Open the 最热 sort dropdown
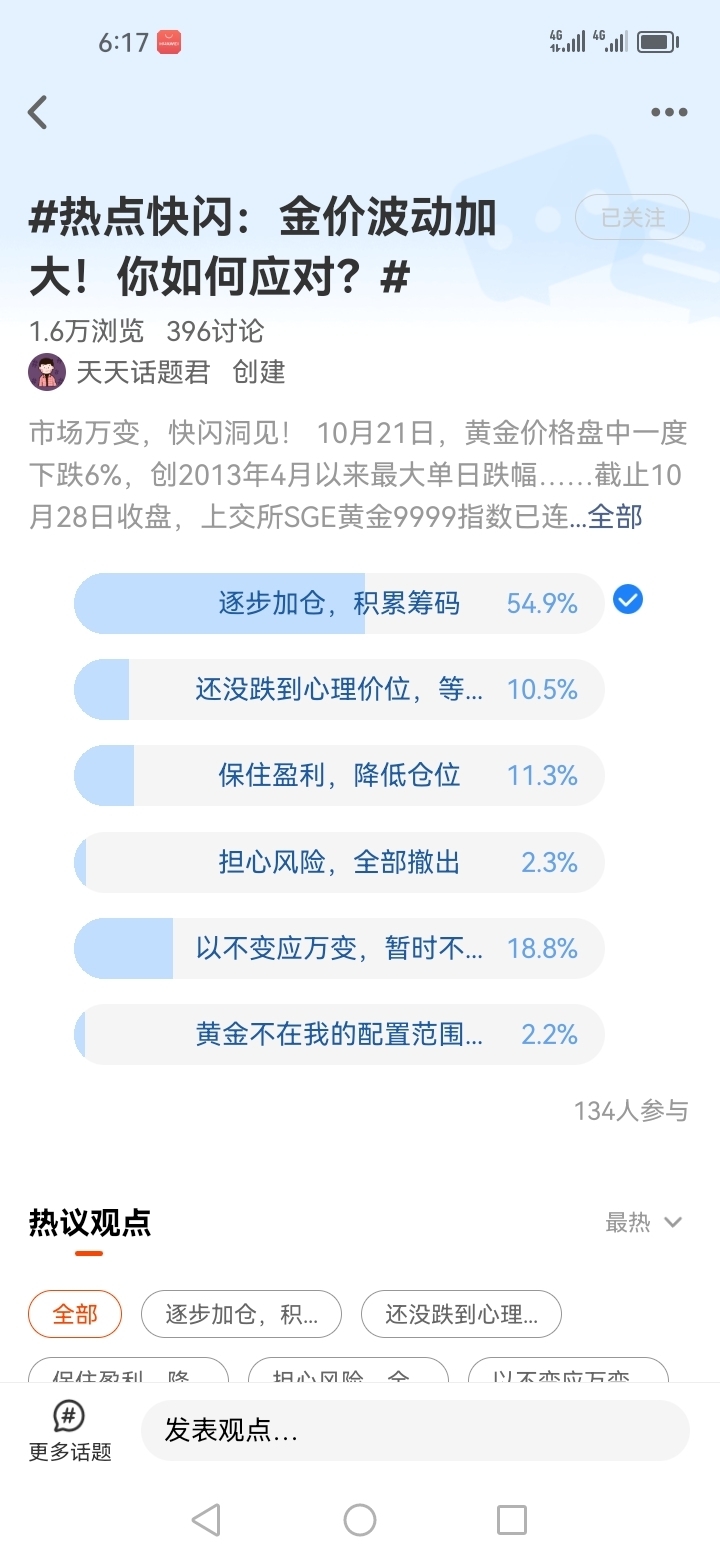The width and height of the screenshot is (720, 1560). [x=645, y=1222]
